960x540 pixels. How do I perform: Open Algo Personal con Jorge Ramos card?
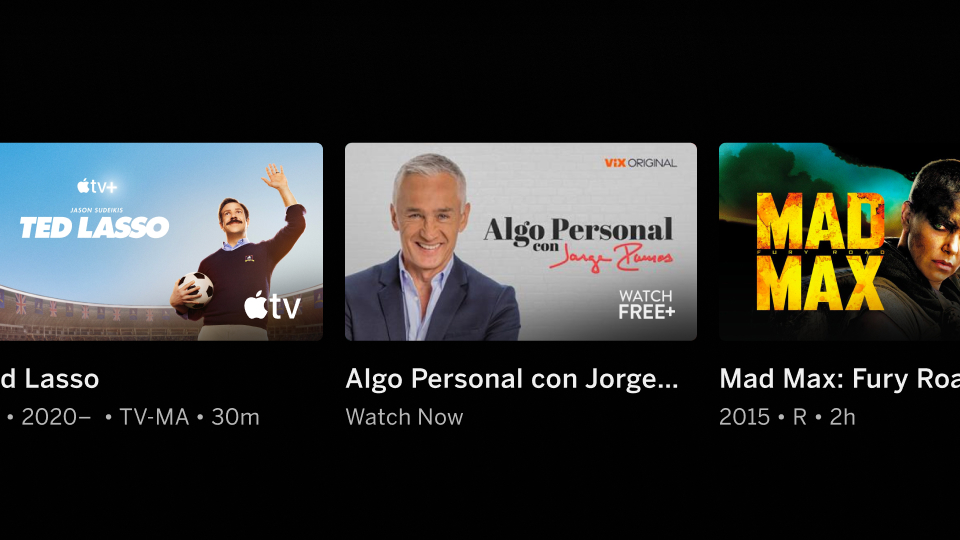pyautogui.click(x=520, y=242)
